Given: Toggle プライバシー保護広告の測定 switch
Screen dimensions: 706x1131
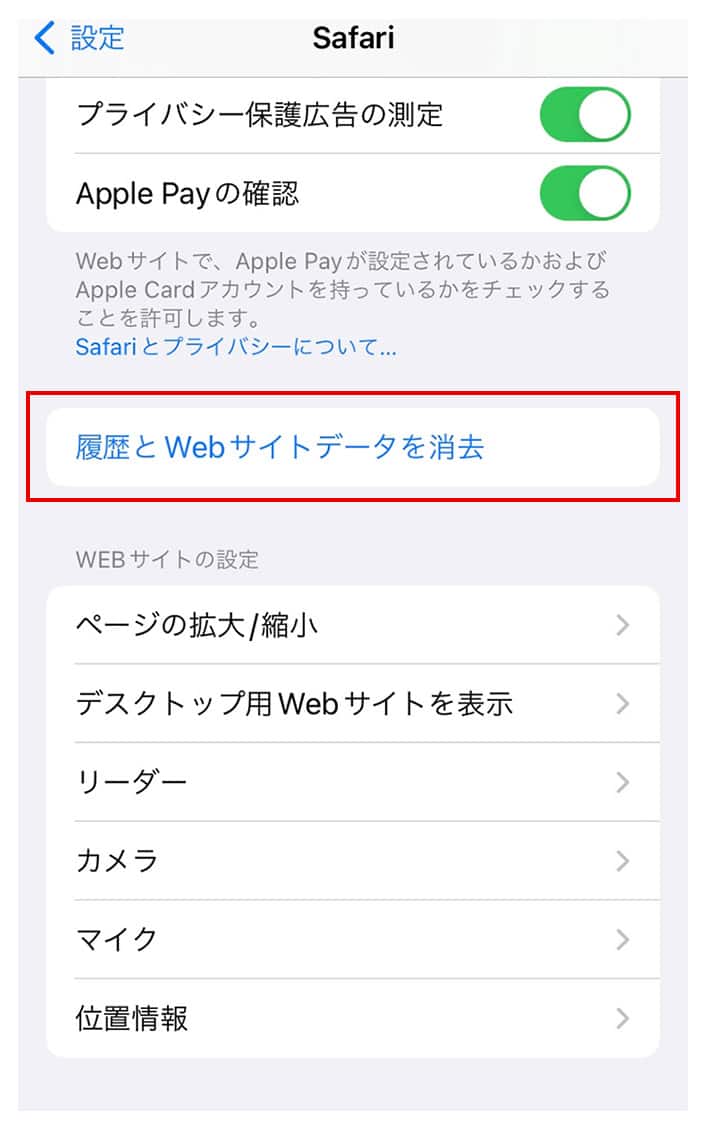Looking at the screenshot, I should point(585,115).
